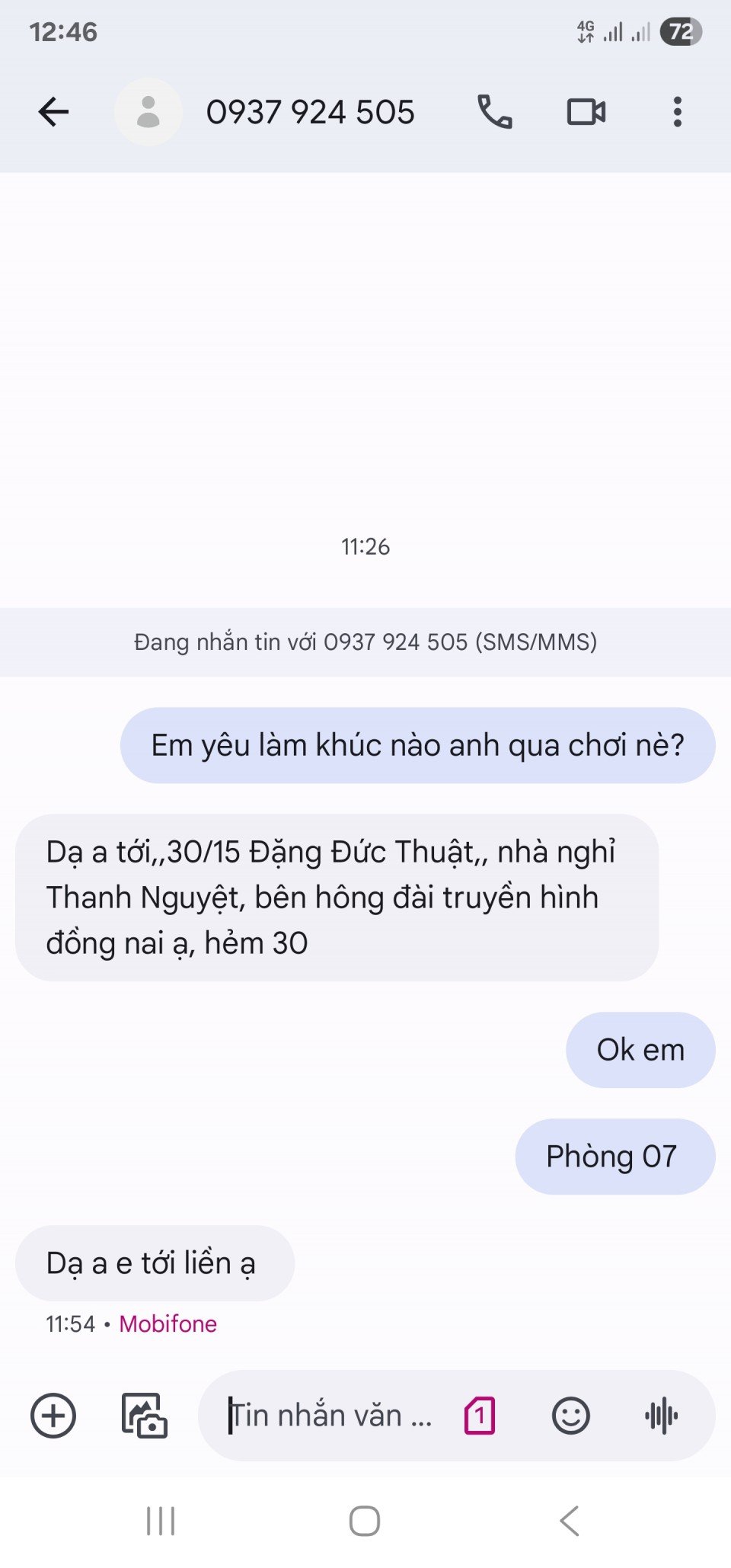Go back to the conversation list
Image resolution: width=731 pixels, height=1568 pixels.
click(x=53, y=112)
